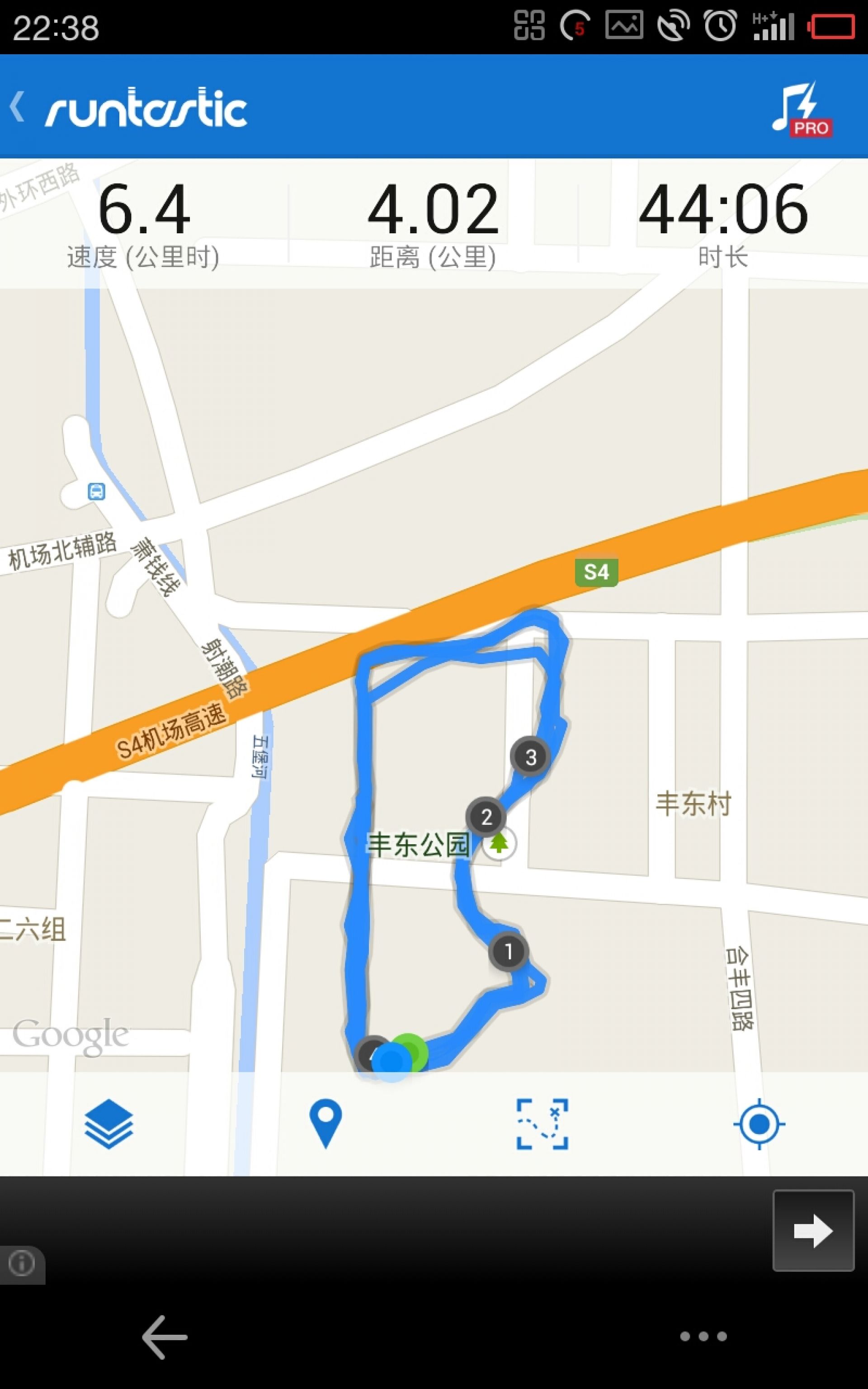Fit the whole route in view
This screenshot has width=868, height=1389.
click(542, 1124)
